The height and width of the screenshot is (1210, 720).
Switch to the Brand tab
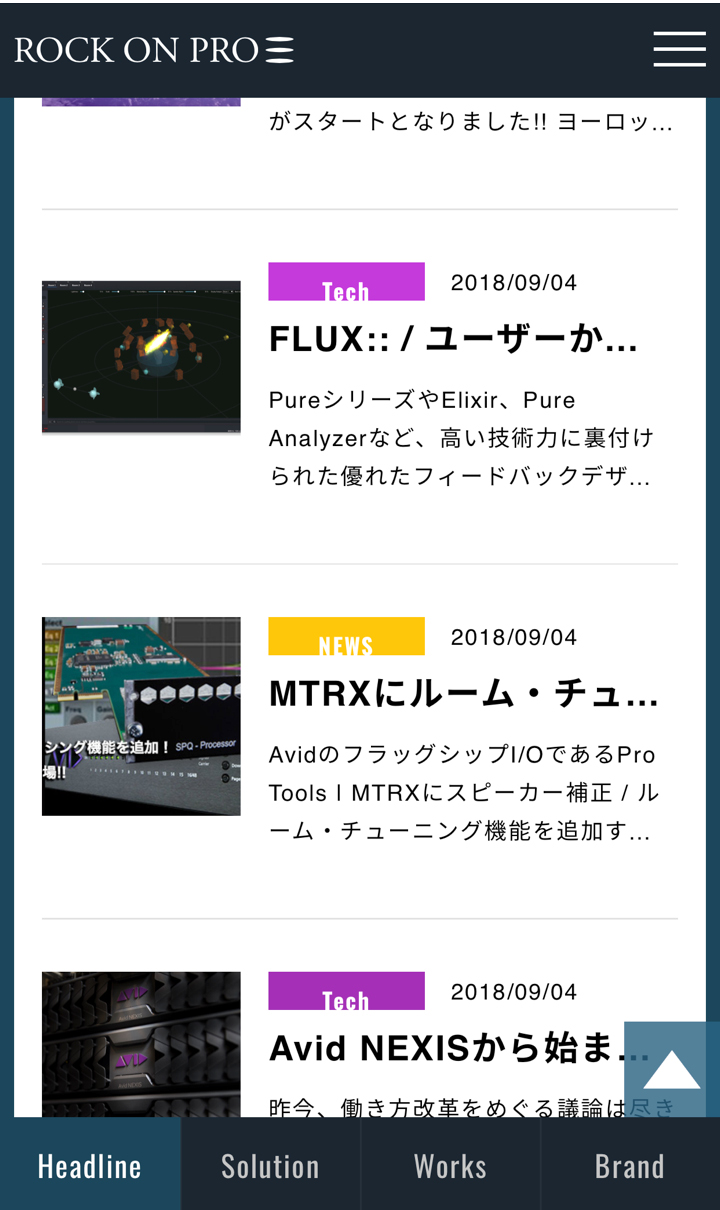[630, 1164]
